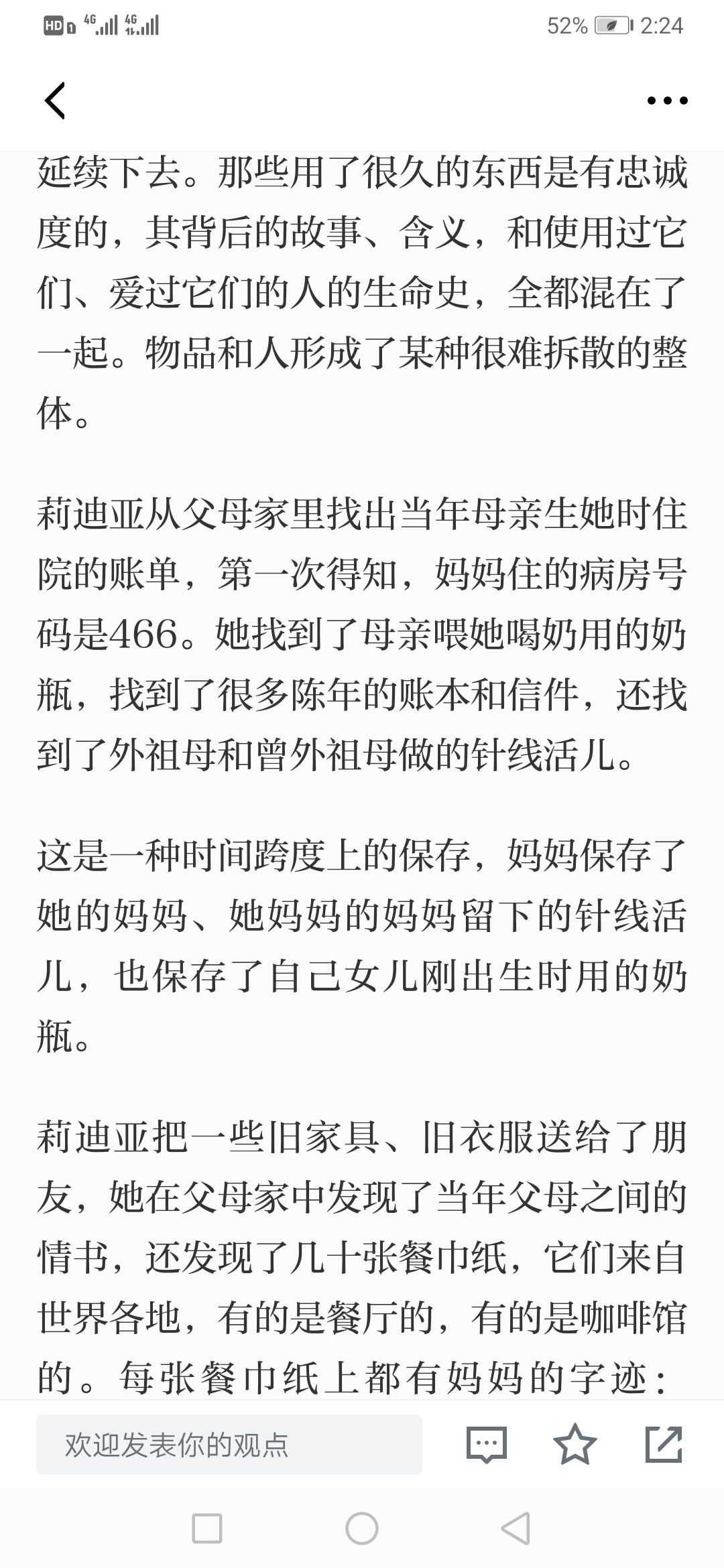Tap the 欢迎发表你的观点 comment field
Viewport: 724px width, 1568px height.
coord(229,1445)
